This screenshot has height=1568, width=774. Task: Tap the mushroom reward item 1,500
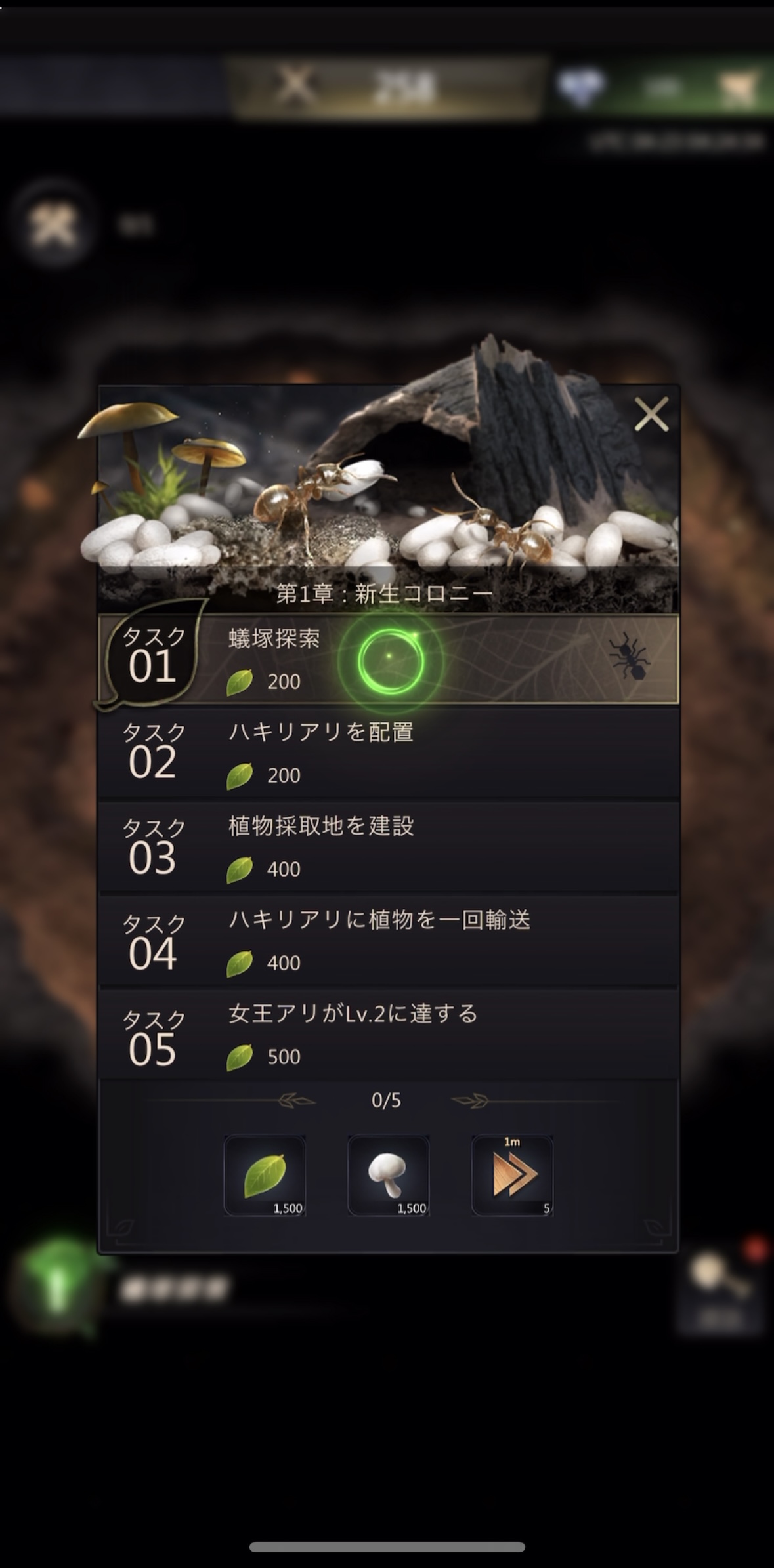(388, 1175)
